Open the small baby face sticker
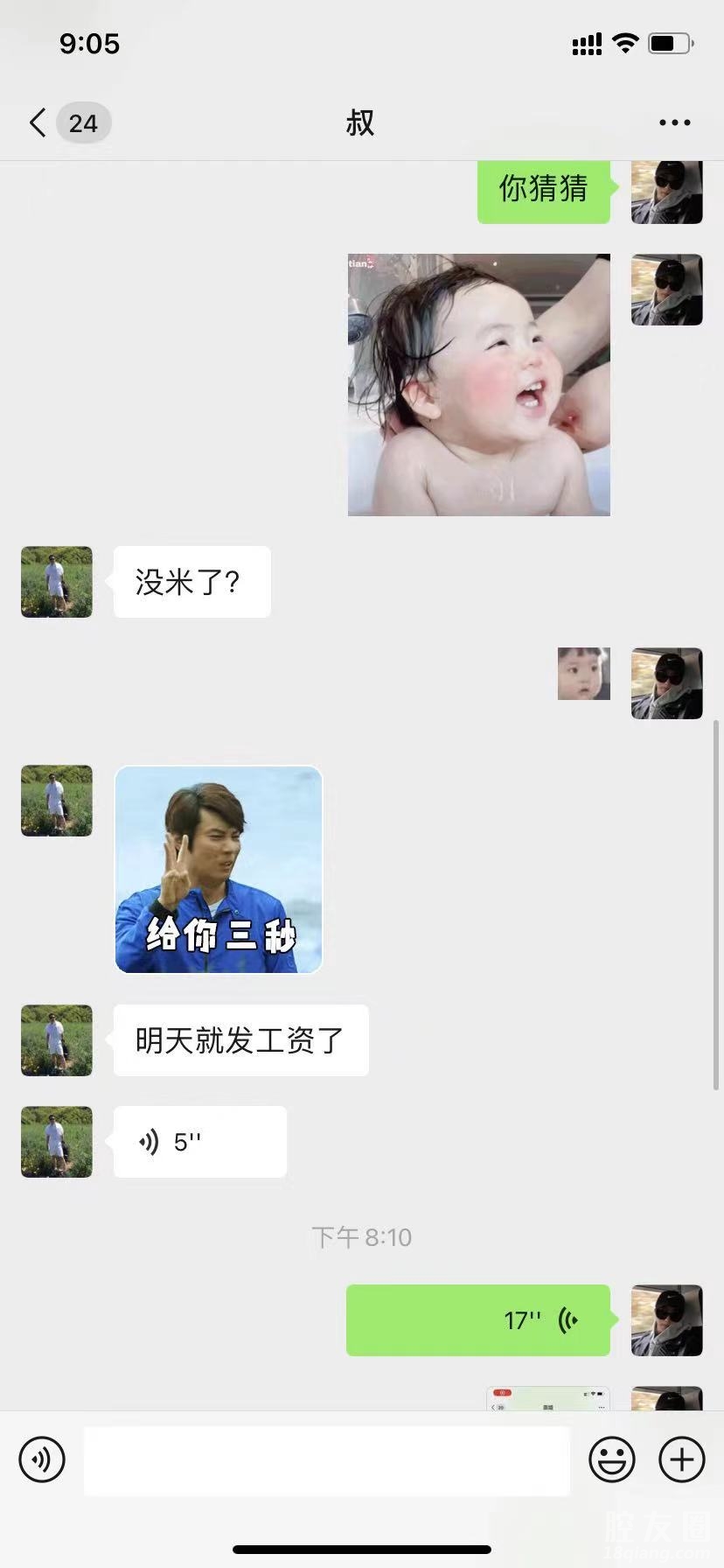The image size is (724, 1568). [583, 674]
